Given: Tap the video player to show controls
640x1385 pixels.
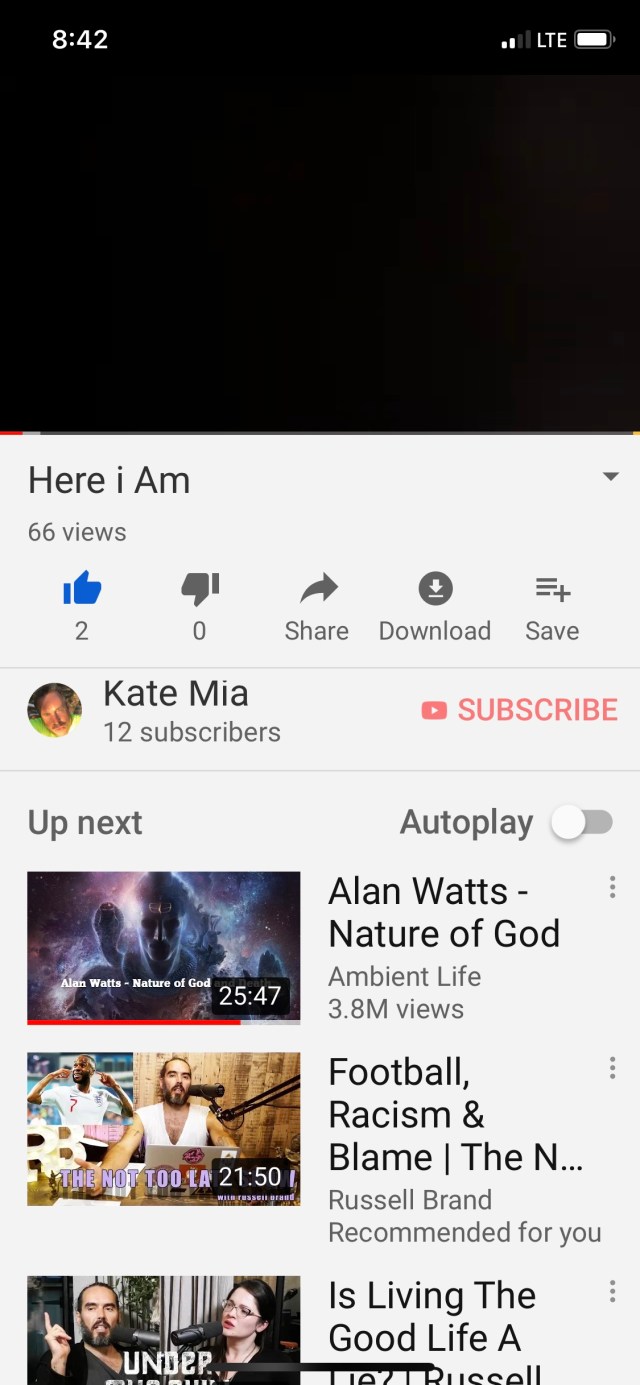Looking at the screenshot, I should (320, 250).
